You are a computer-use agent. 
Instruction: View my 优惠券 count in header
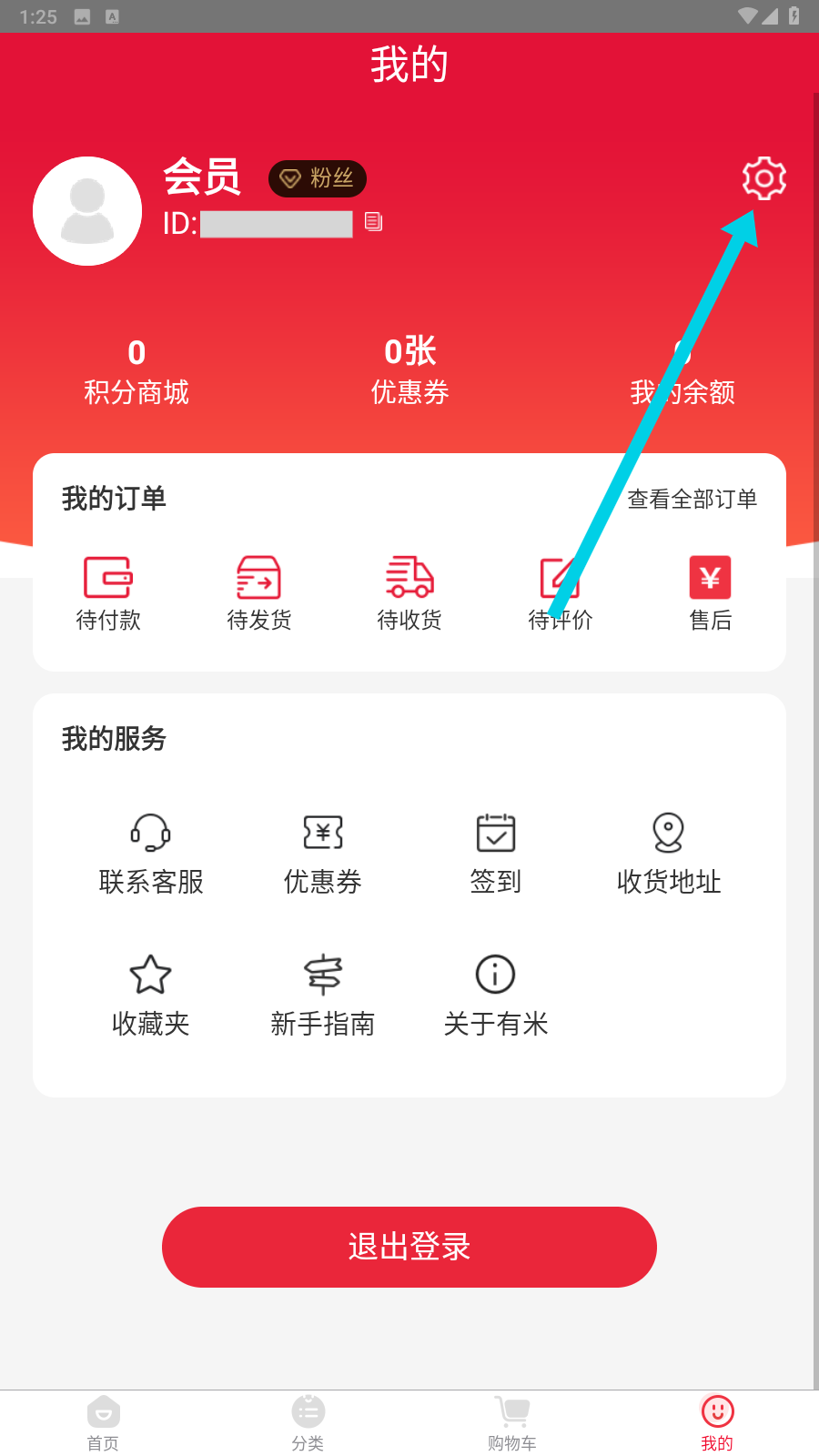tap(409, 373)
